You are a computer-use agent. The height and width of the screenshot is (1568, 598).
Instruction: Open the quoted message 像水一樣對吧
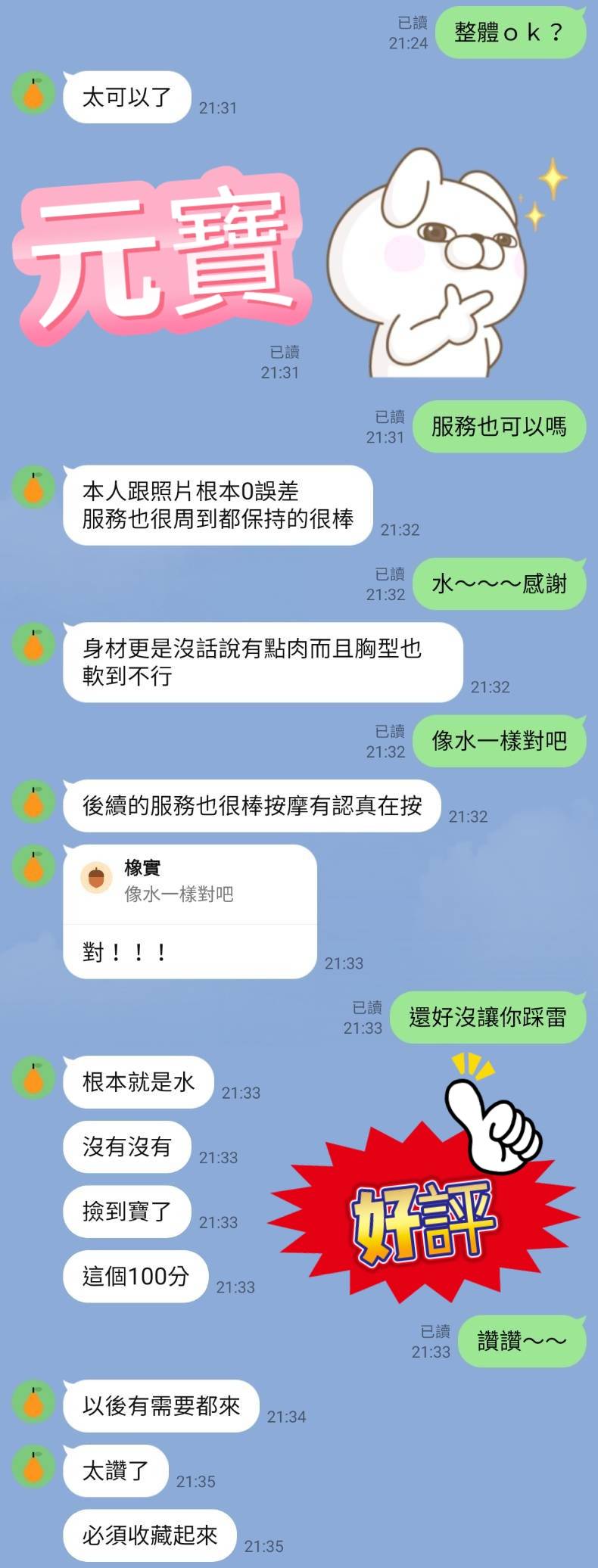point(178,895)
